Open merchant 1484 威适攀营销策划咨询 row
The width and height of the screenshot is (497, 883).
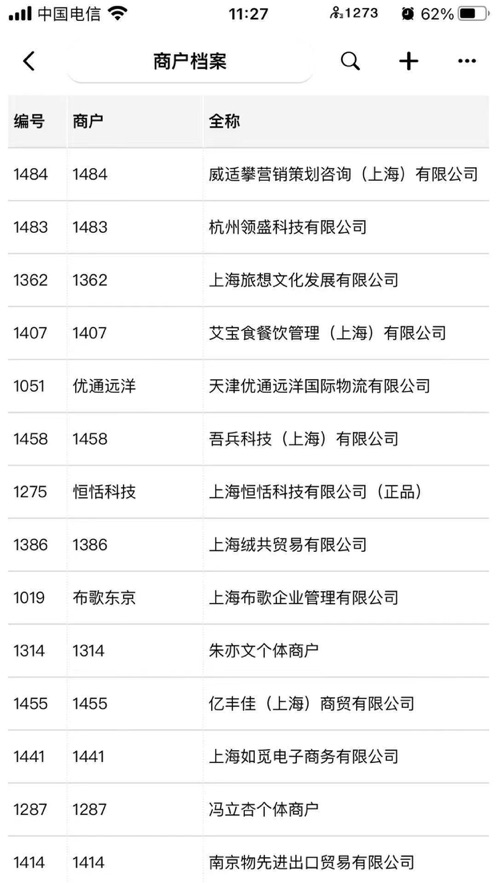tap(248, 174)
